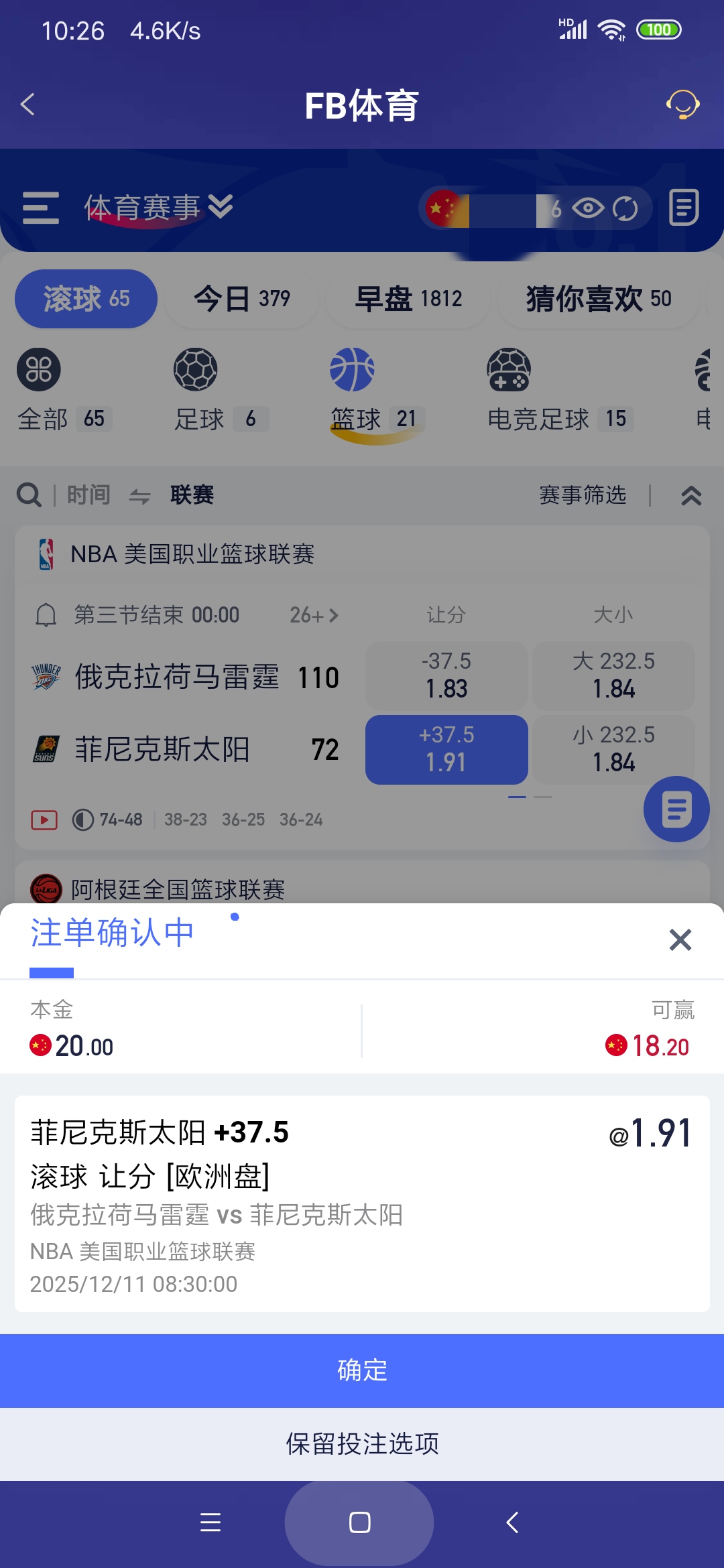Image resolution: width=724 pixels, height=1568 pixels.
Task: Toggle balance visibility with the eye icon
Action: point(589,208)
